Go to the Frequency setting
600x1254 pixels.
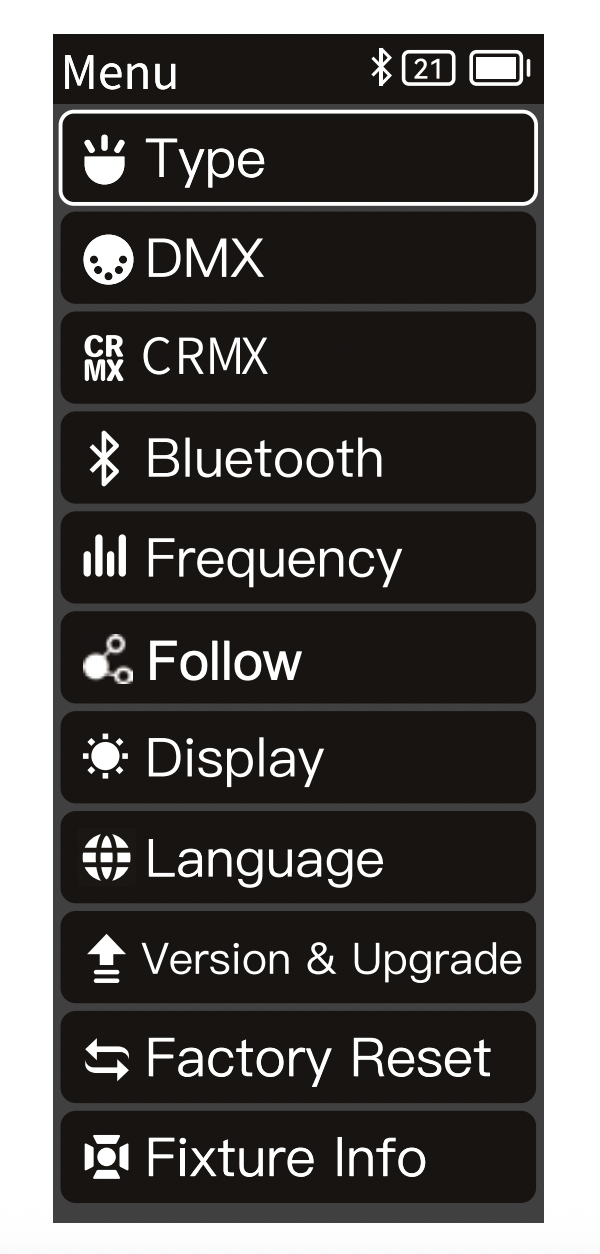click(298, 558)
